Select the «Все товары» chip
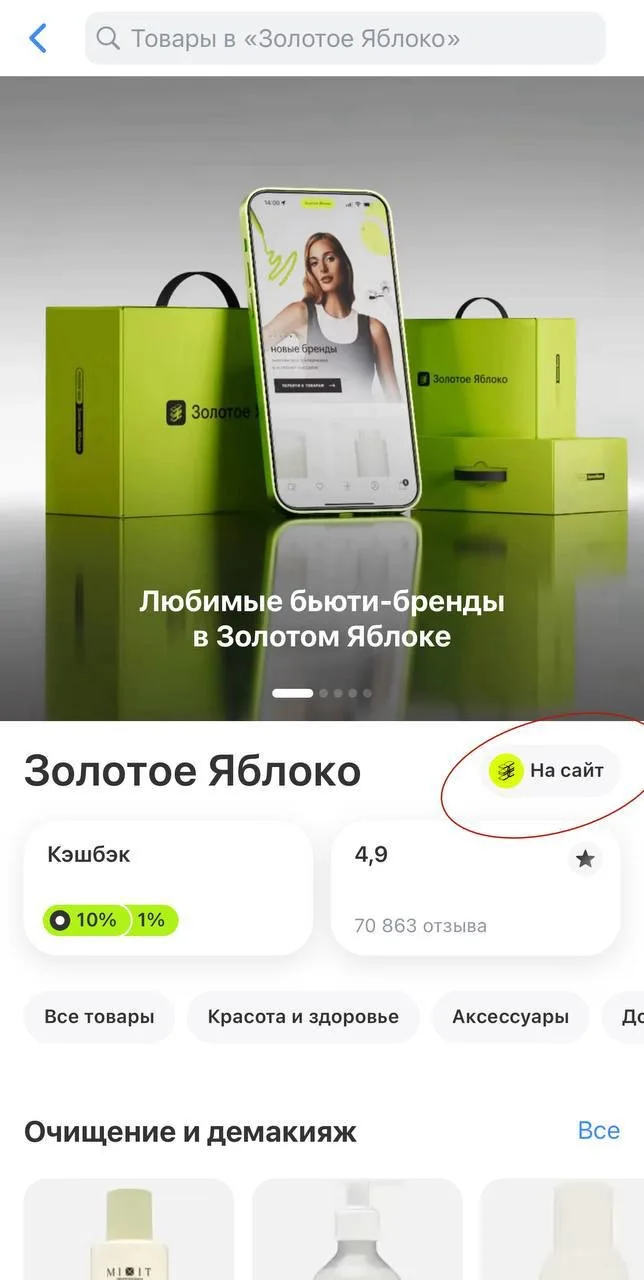 pyautogui.click(x=99, y=1017)
